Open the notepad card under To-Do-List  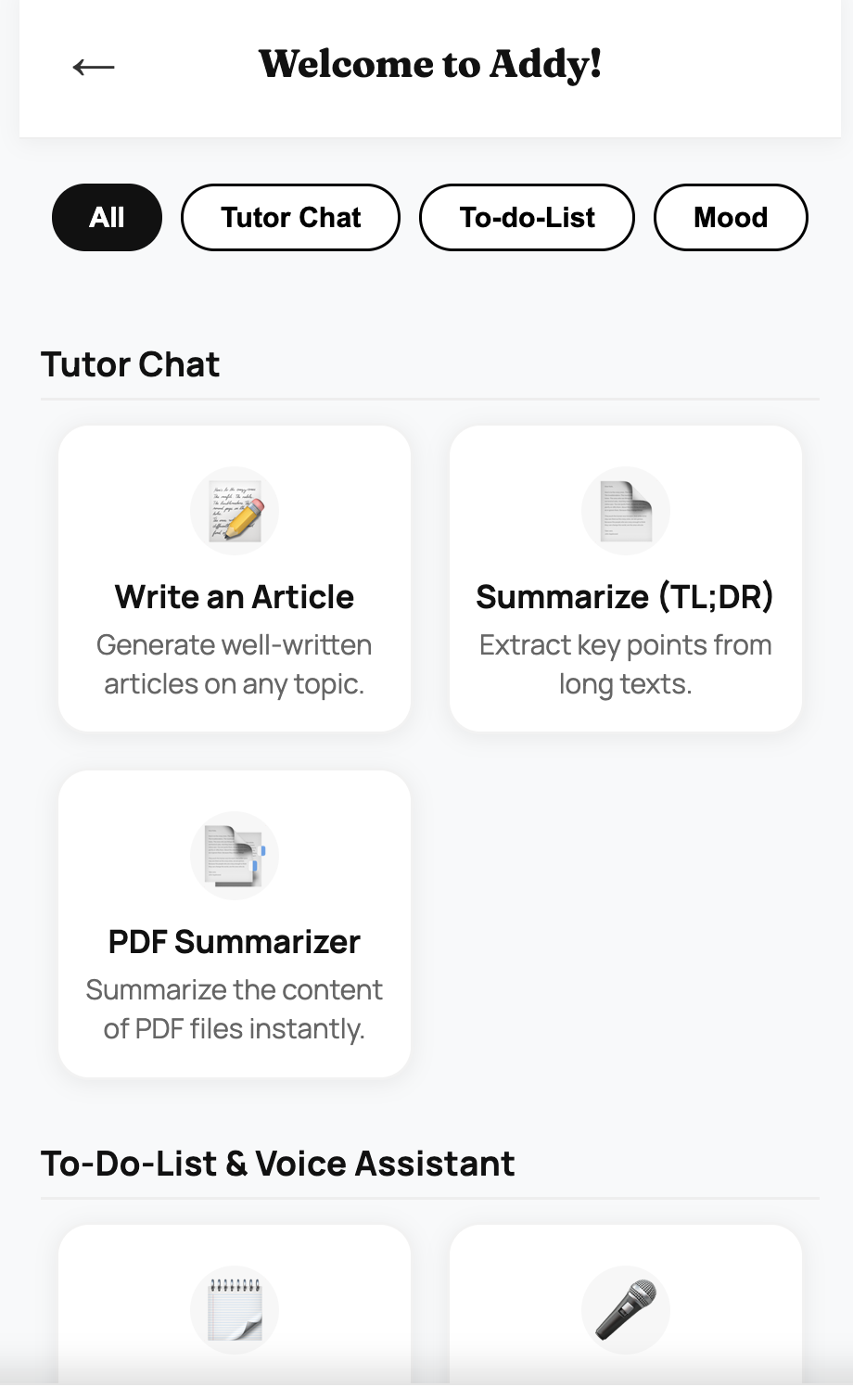(x=235, y=1307)
